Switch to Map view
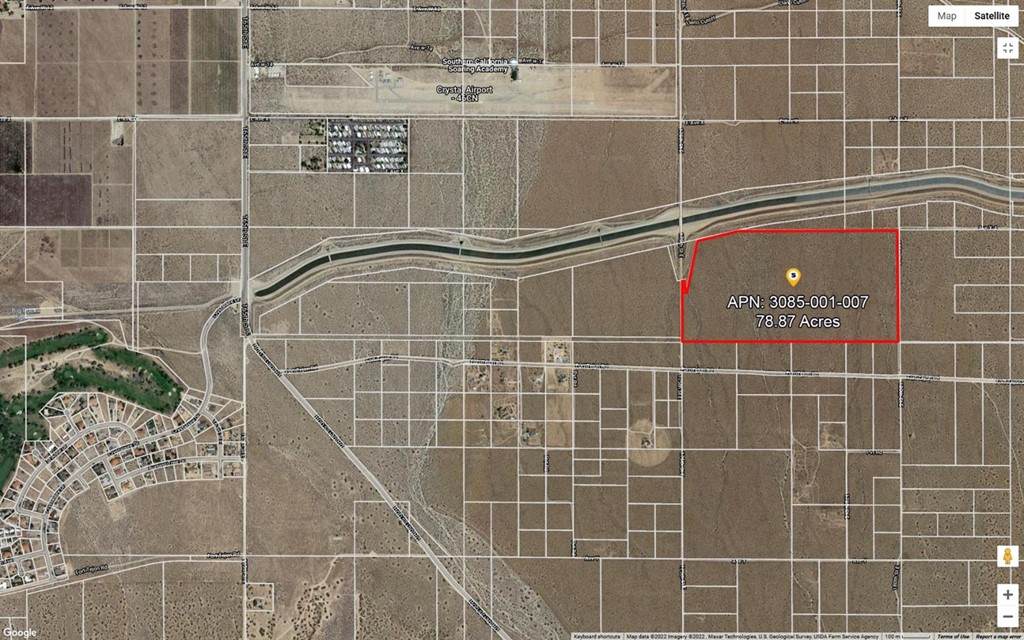1024x640 pixels. click(x=947, y=15)
